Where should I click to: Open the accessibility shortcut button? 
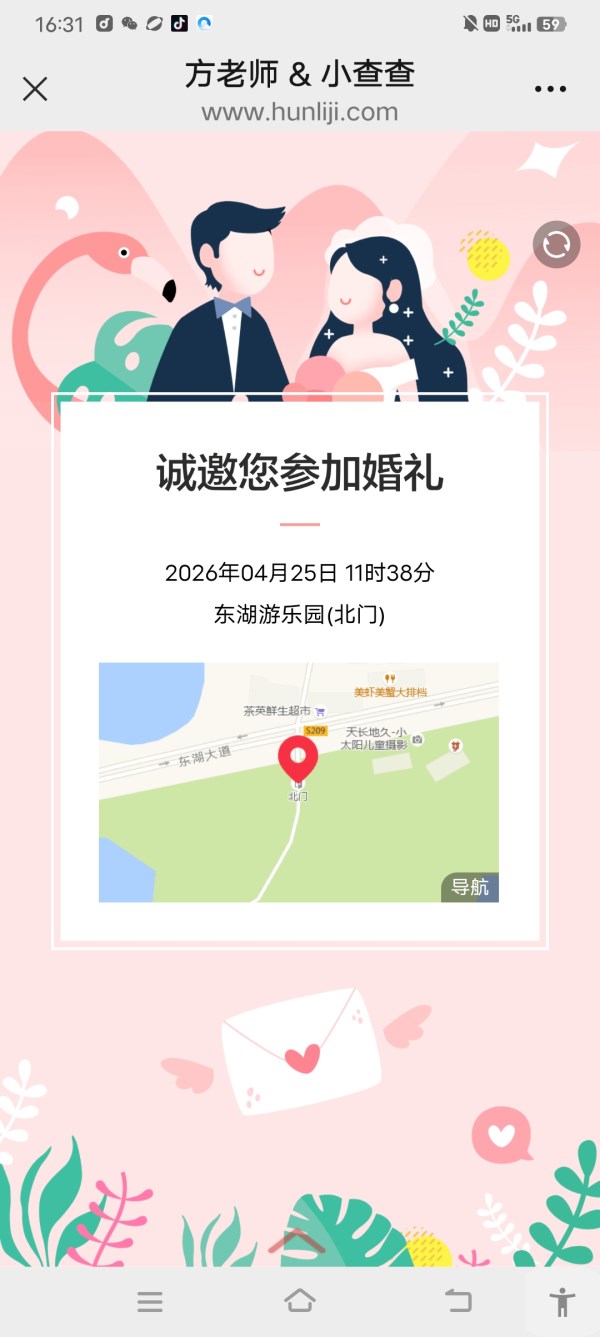coord(563,1302)
